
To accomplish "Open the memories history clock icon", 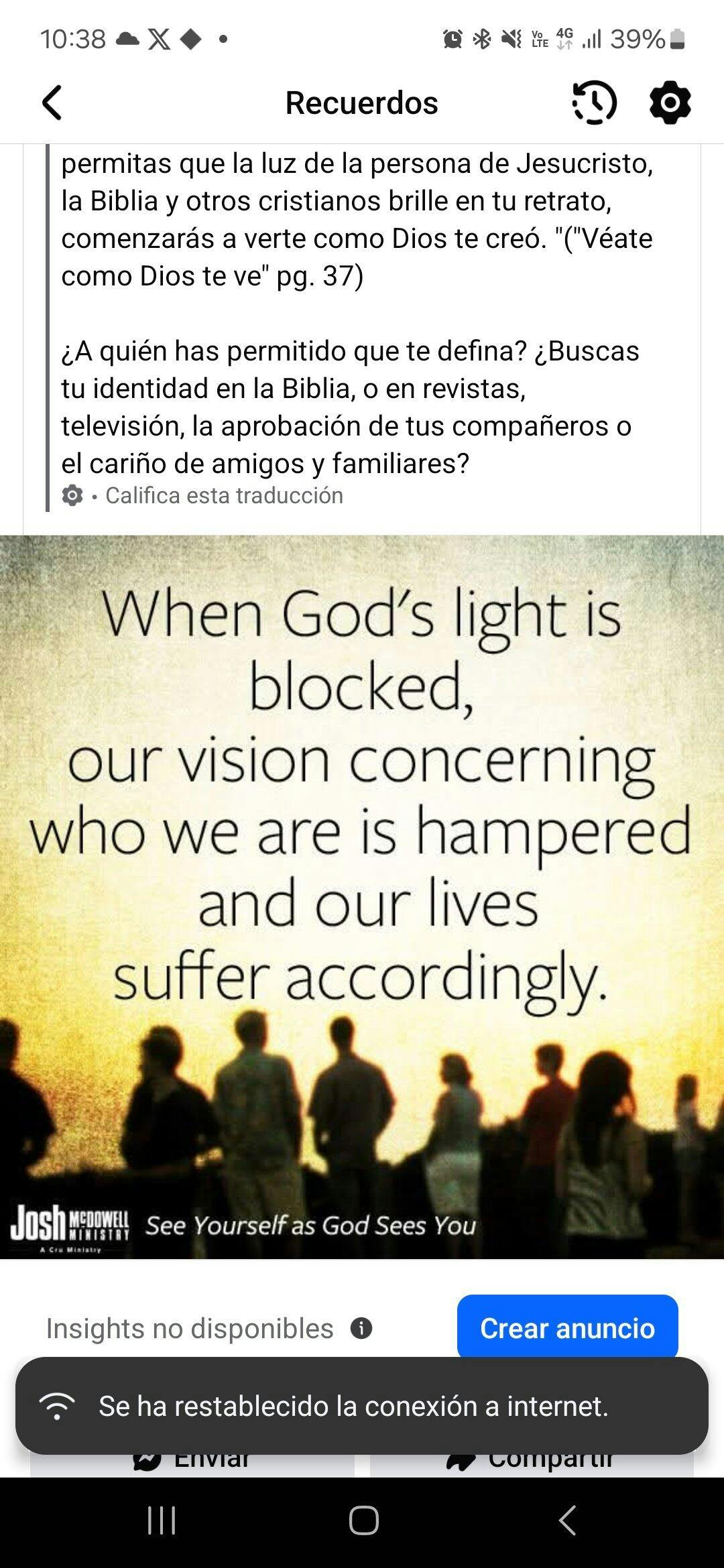I will [594, 103].
